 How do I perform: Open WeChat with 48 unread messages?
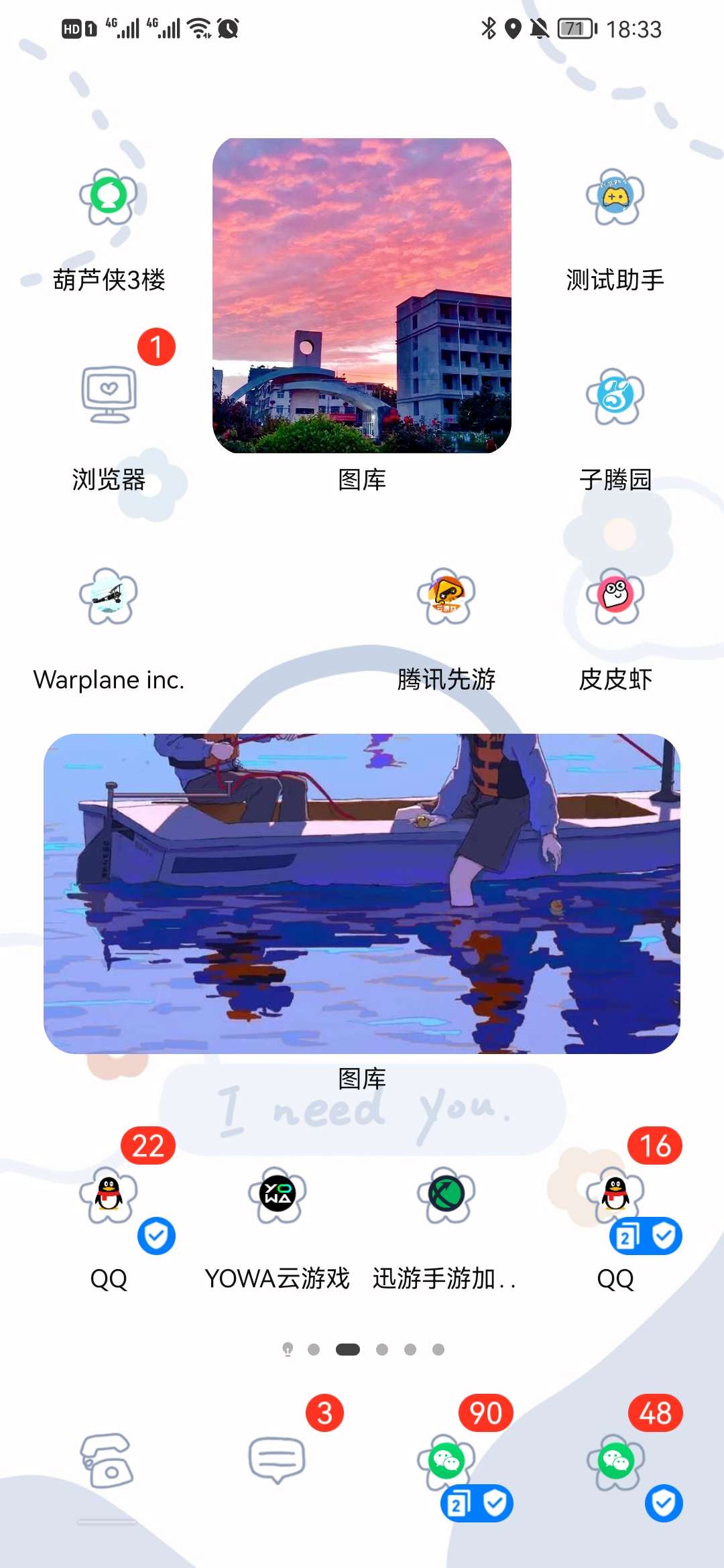[x=615, y=1461]
